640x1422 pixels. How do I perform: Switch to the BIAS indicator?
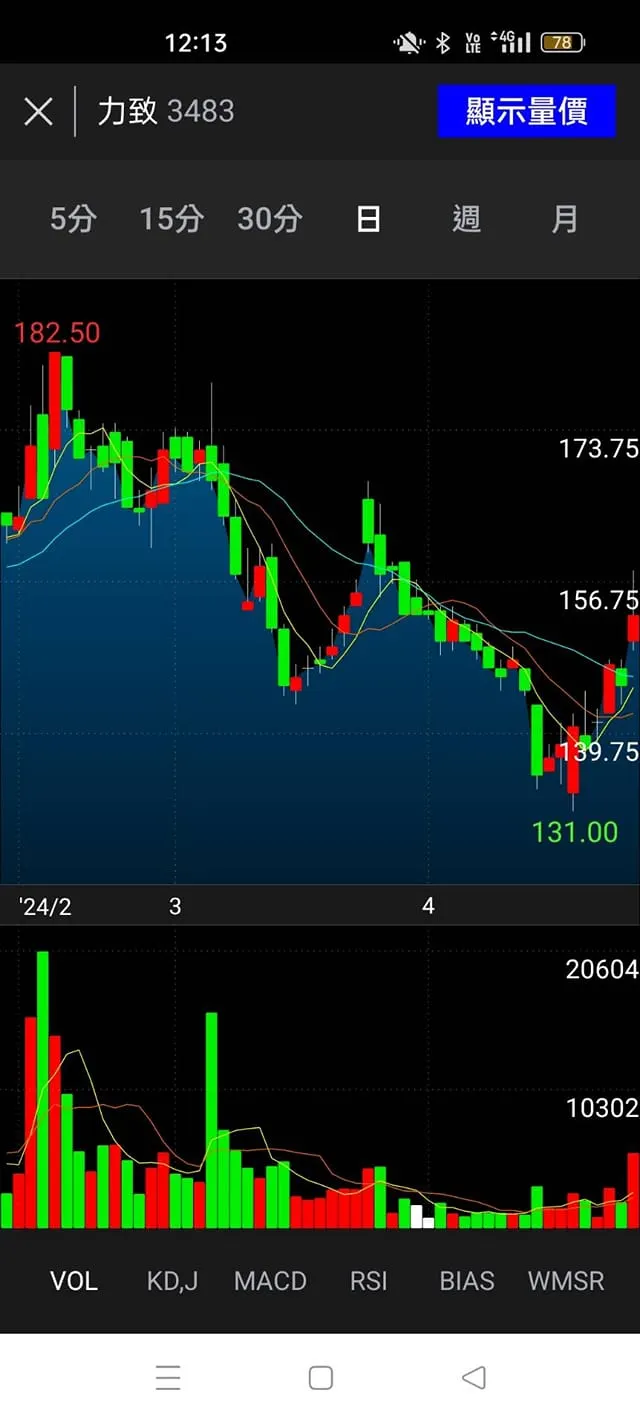pos(467,1281)
